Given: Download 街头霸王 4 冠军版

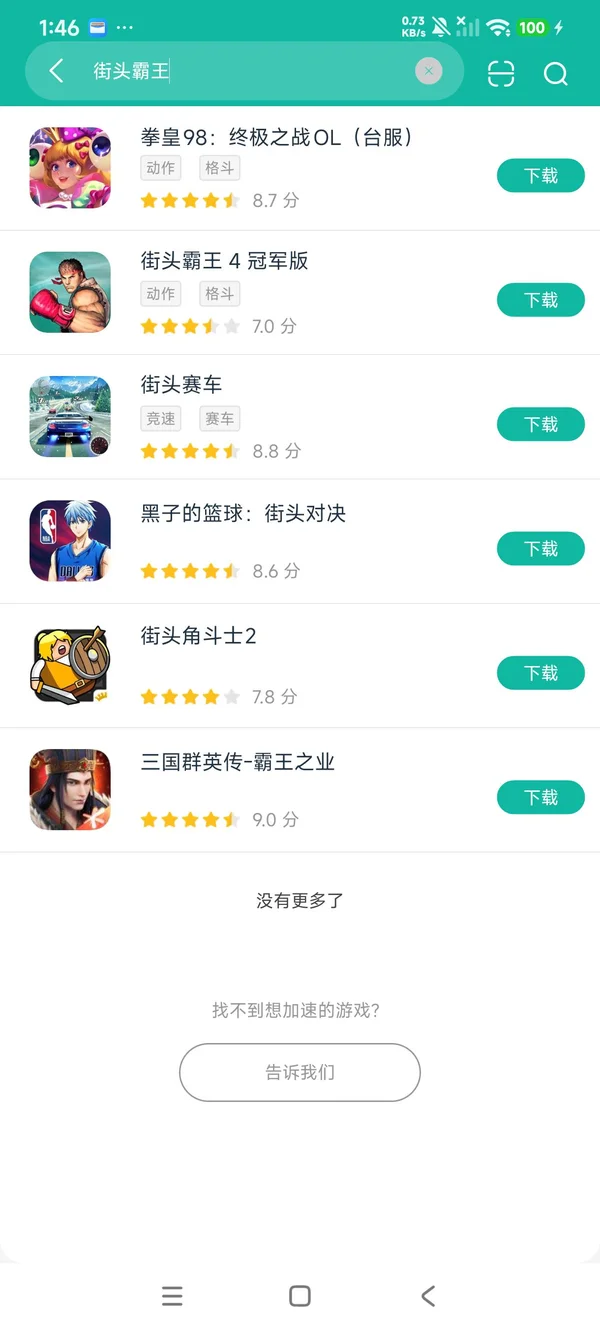Looking at the screenshot, I should coord(540,300).
